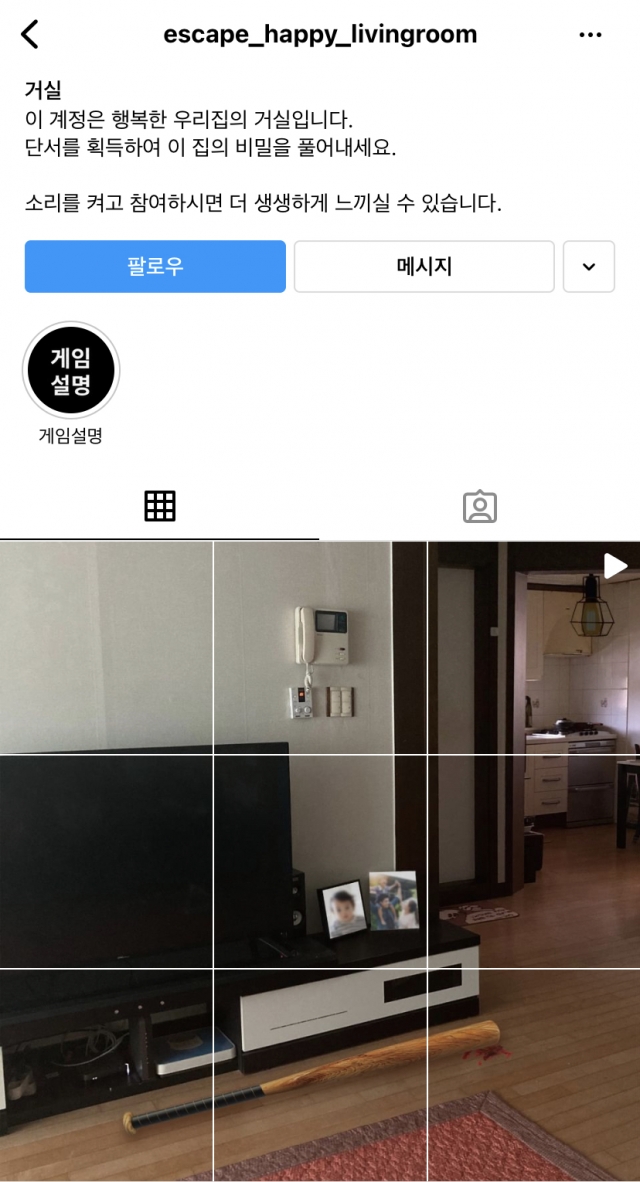Follow this account with the 팔로우 button
640x1182 pixels.
pos(155,267)
